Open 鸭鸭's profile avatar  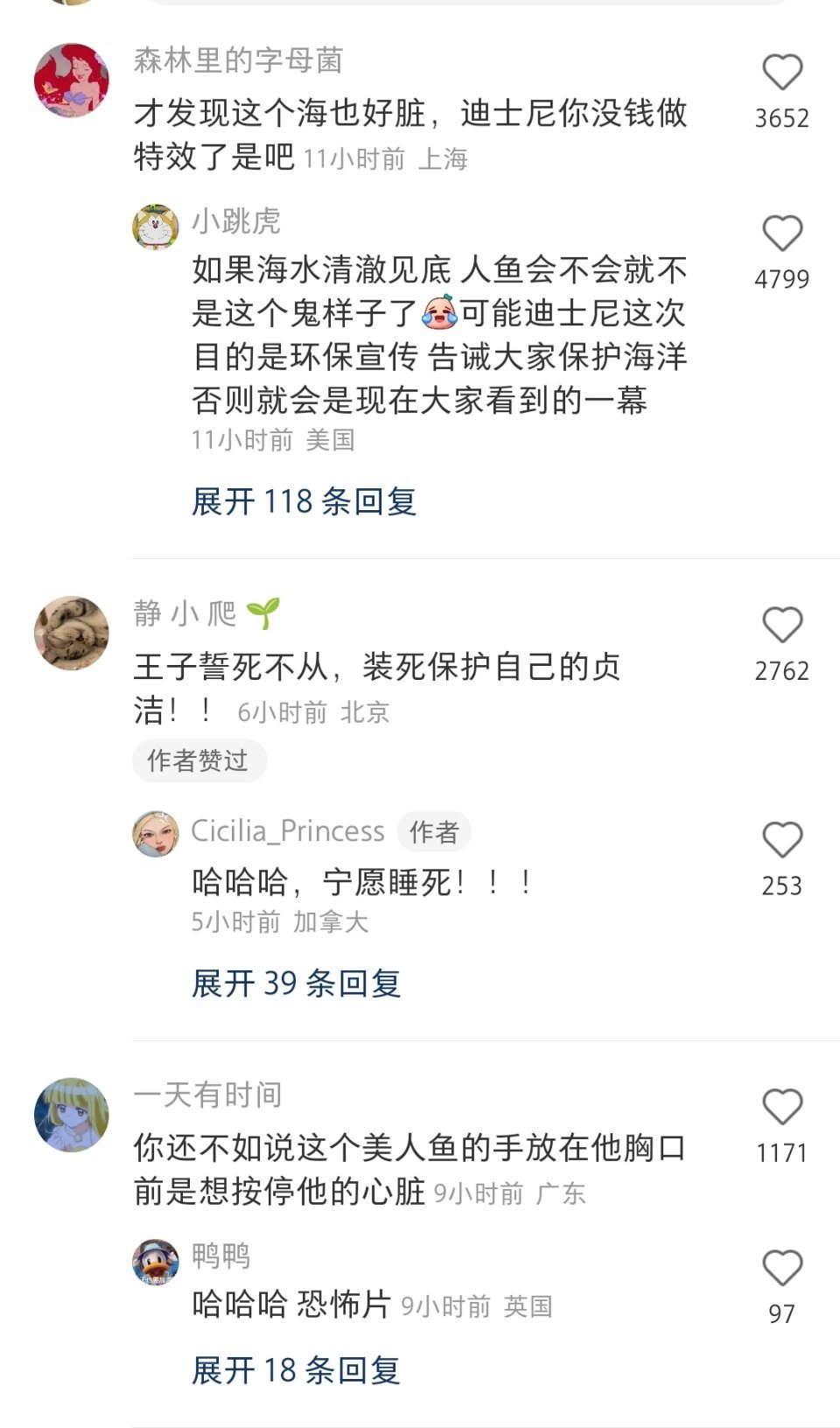coord(156,1262)
